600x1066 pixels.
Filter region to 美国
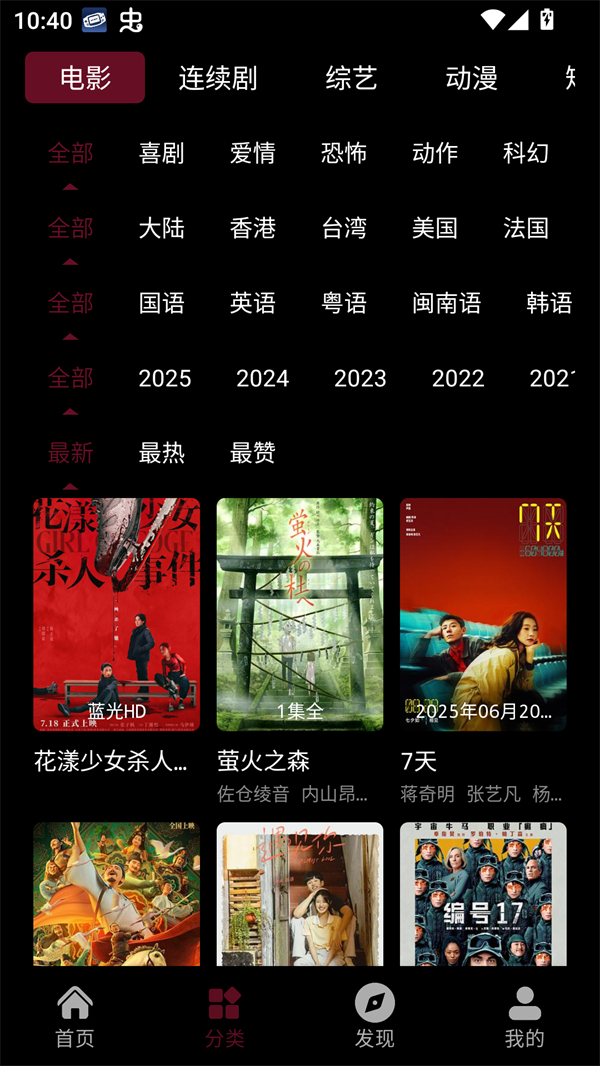pyautogui.click(x=435, y=228)
